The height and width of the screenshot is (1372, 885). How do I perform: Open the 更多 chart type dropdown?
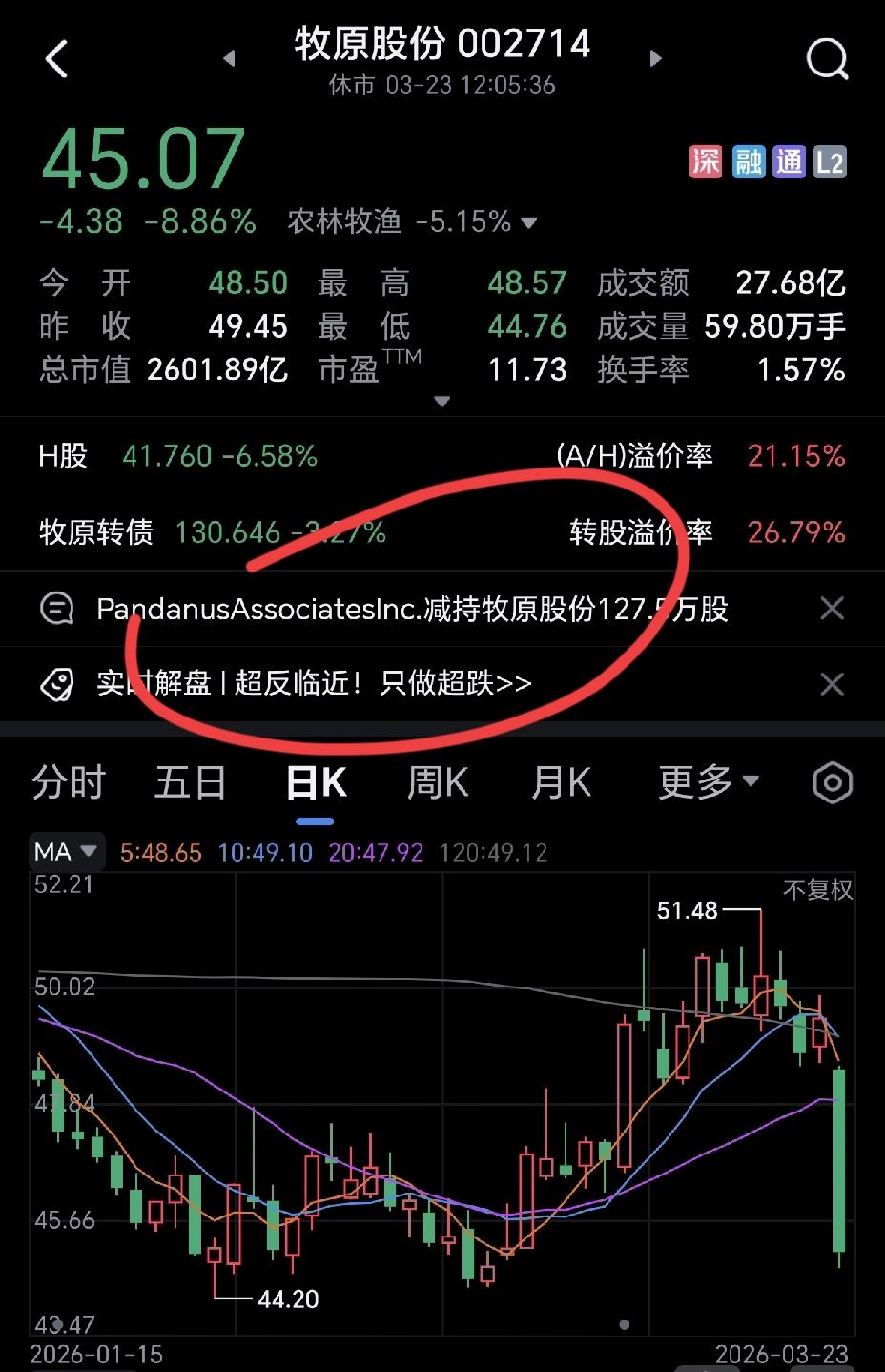pos(709,781)
